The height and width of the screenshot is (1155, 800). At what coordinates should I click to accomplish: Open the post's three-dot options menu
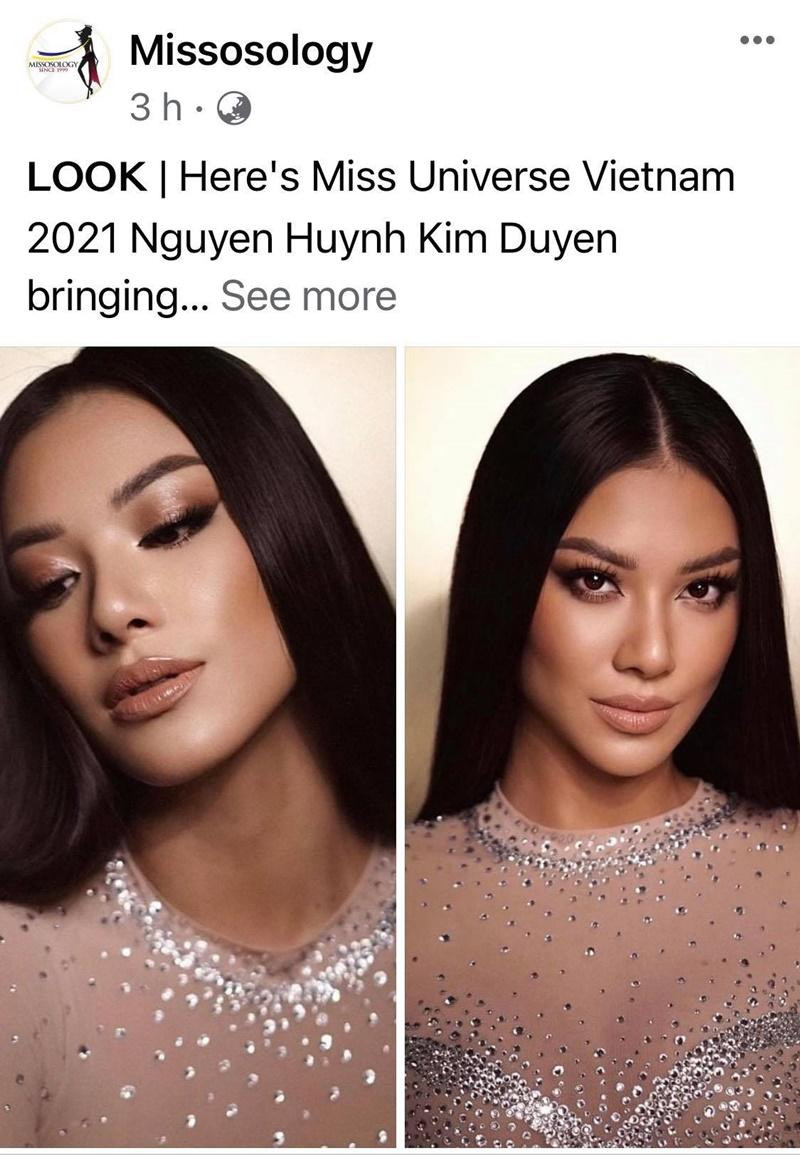(x=757, y=41)
